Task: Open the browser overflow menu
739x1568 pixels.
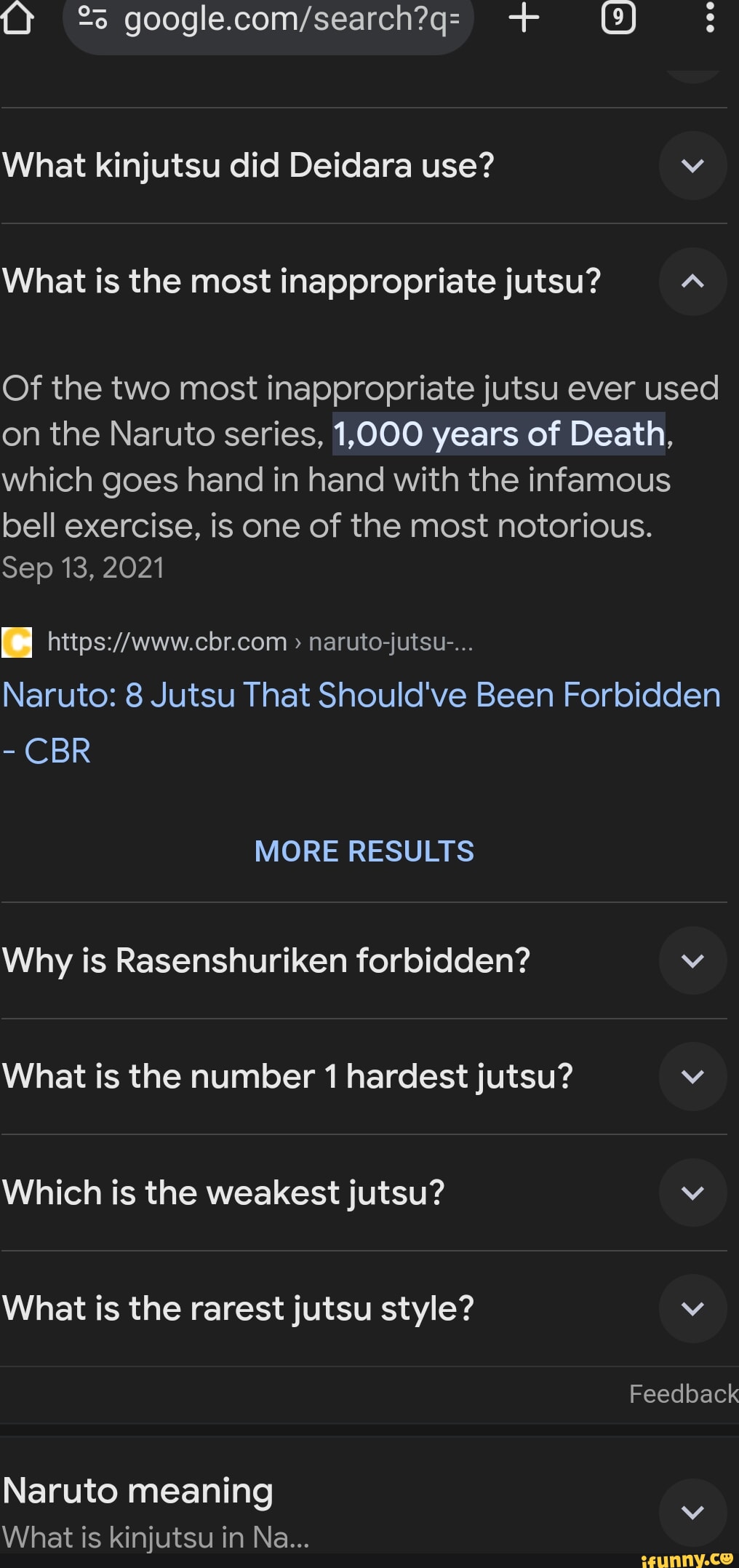Action: pyautogui.click(x=710, y=18)
